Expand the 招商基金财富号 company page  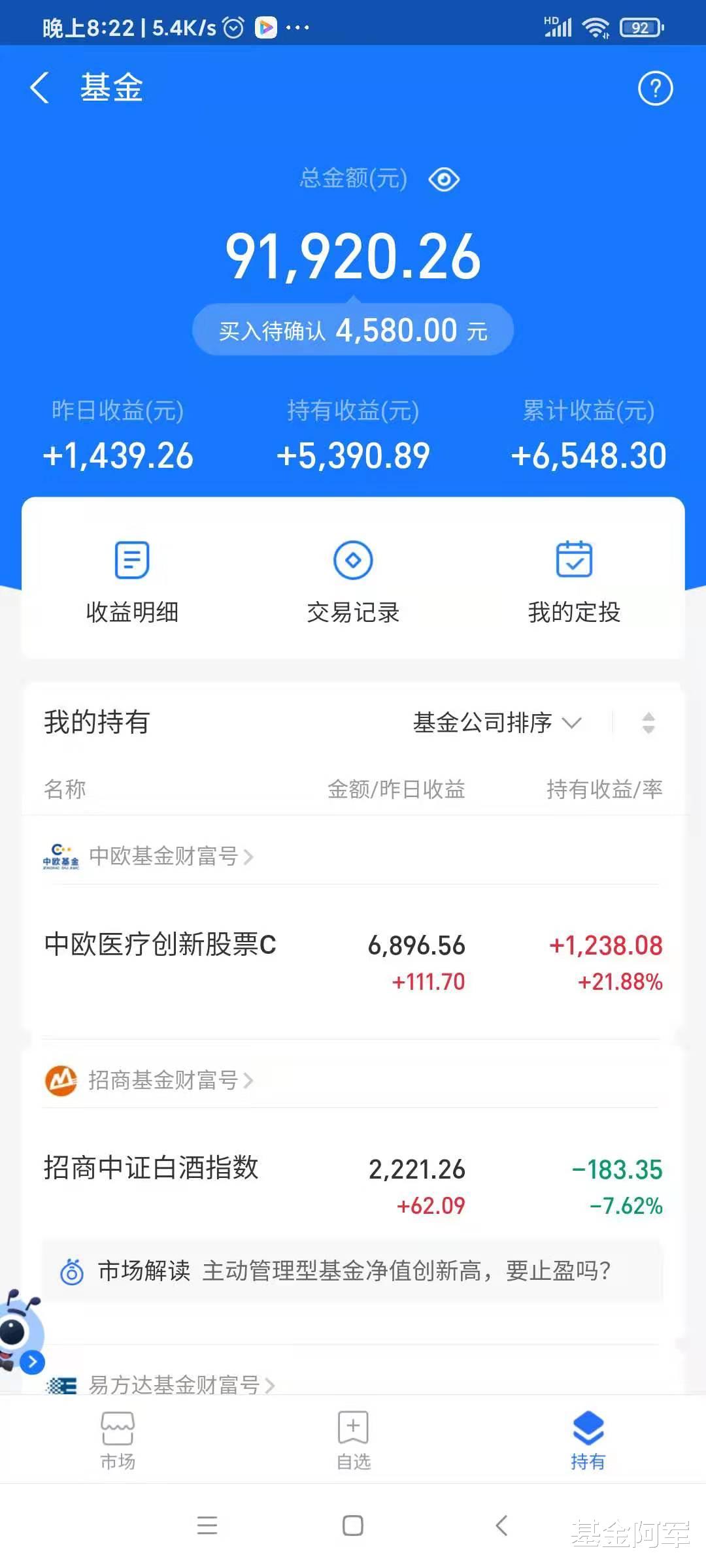point(163,1081)
